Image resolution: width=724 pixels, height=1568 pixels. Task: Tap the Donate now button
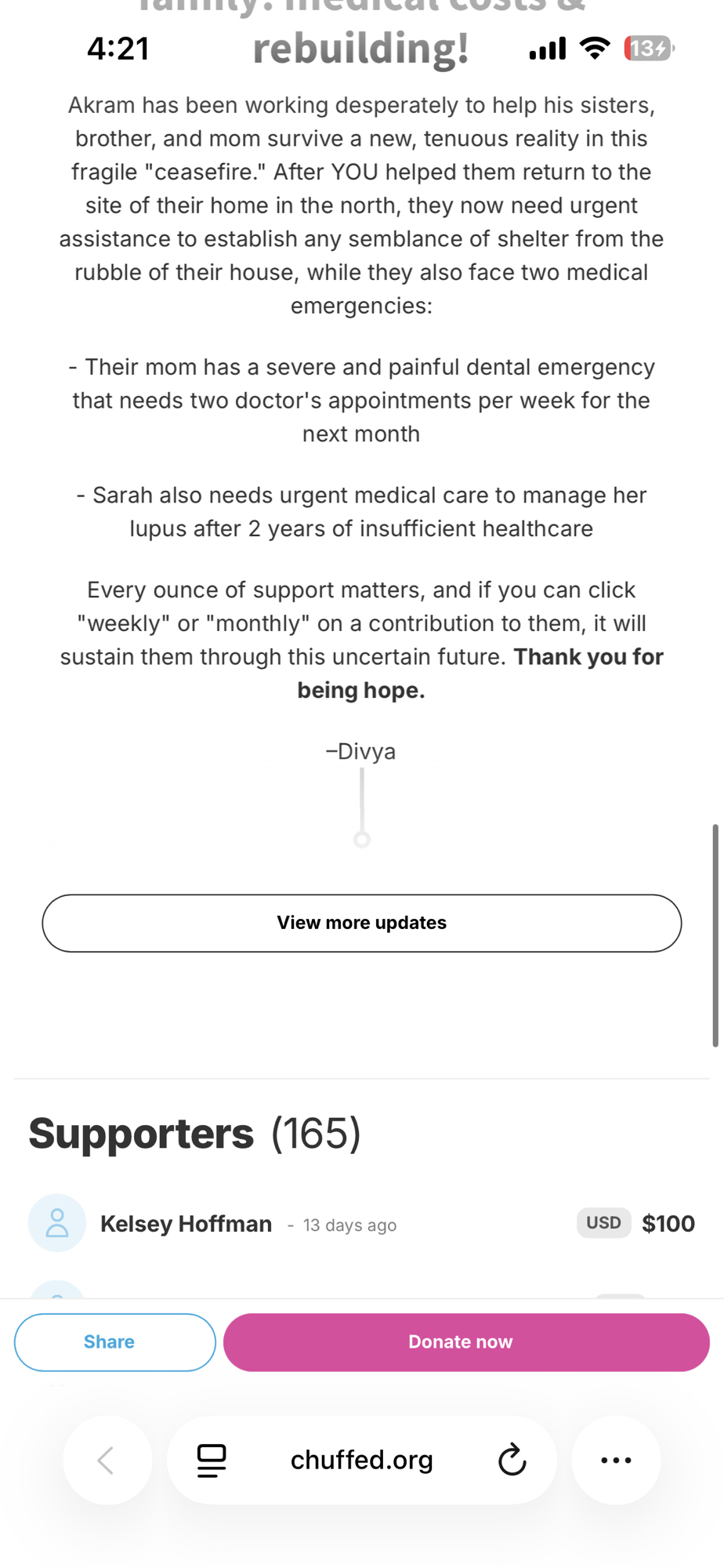[466, 1341]
